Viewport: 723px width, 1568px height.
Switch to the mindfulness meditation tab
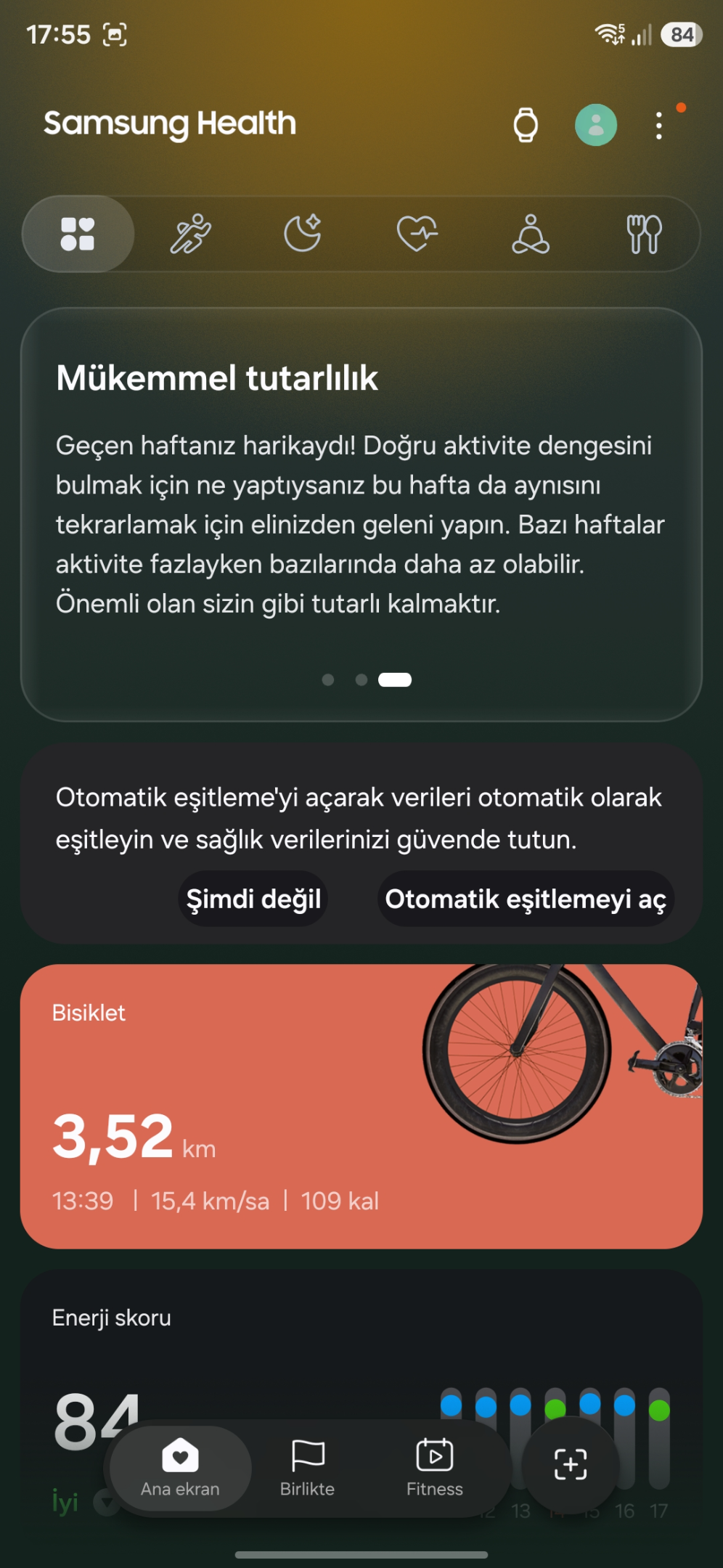point(531,234)
